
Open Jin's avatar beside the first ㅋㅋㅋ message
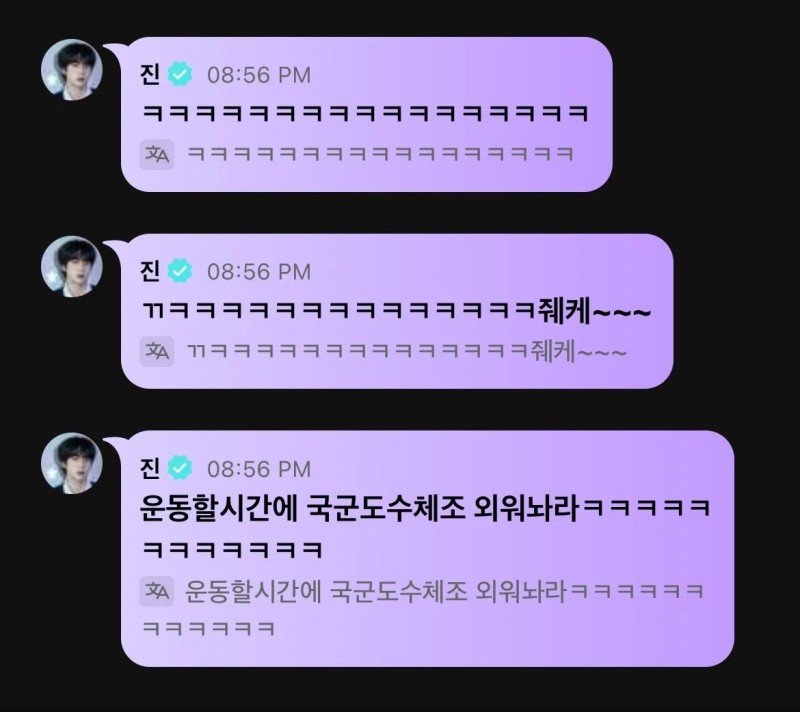click(68, 71)
